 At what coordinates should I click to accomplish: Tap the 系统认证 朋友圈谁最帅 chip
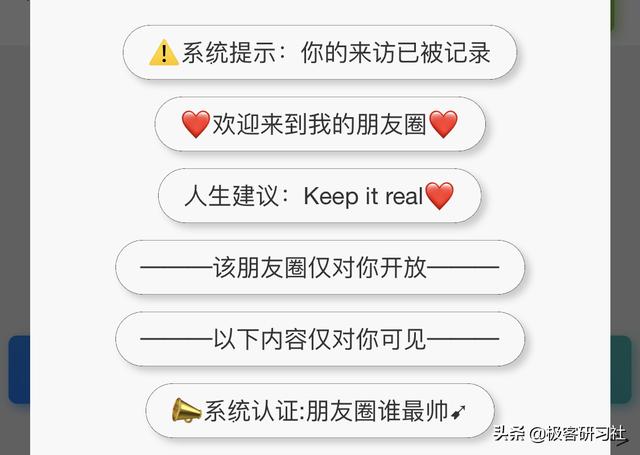(x=320, y=410)
